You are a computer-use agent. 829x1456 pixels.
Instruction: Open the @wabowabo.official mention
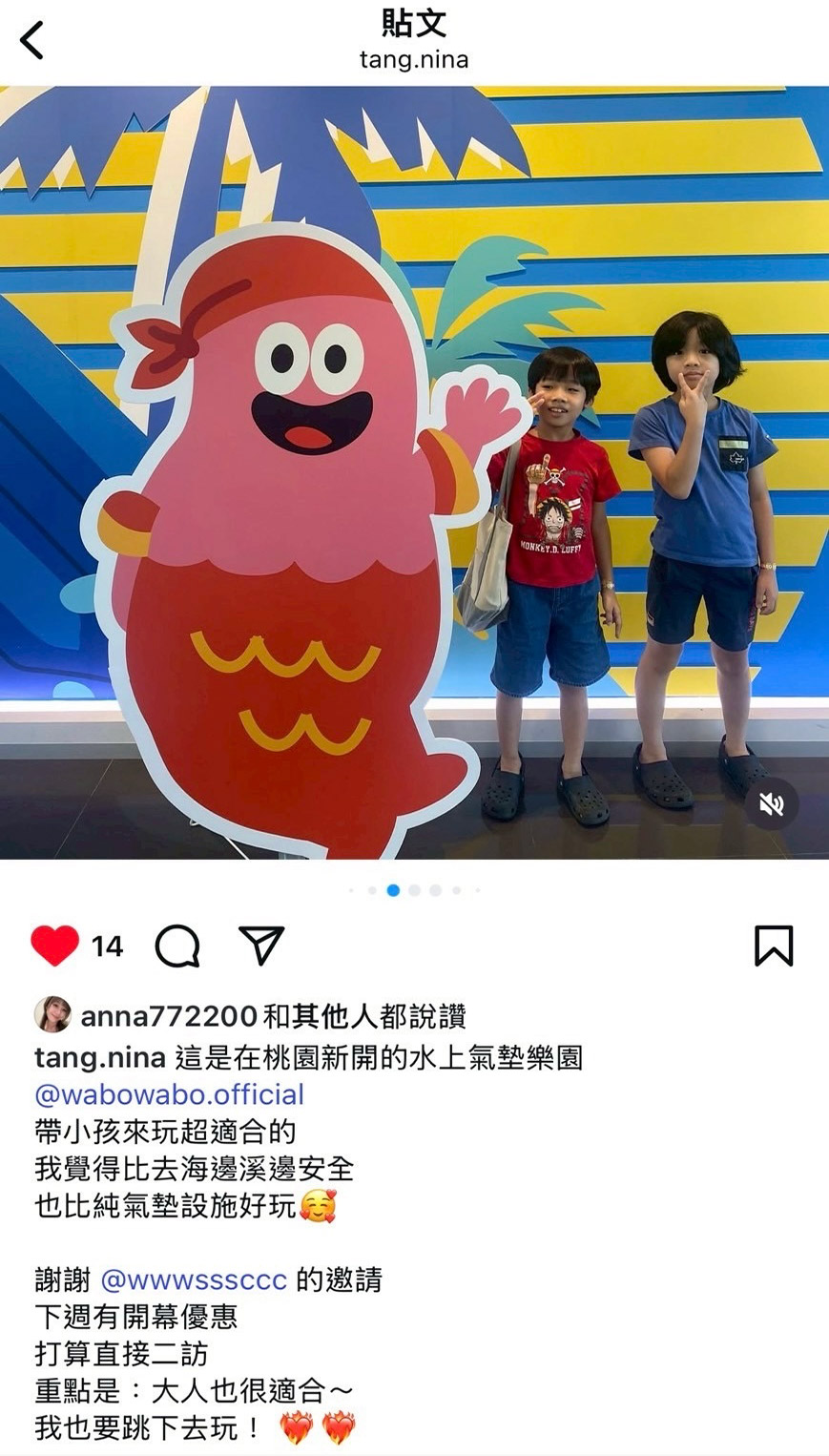[x=169, y=1093]
